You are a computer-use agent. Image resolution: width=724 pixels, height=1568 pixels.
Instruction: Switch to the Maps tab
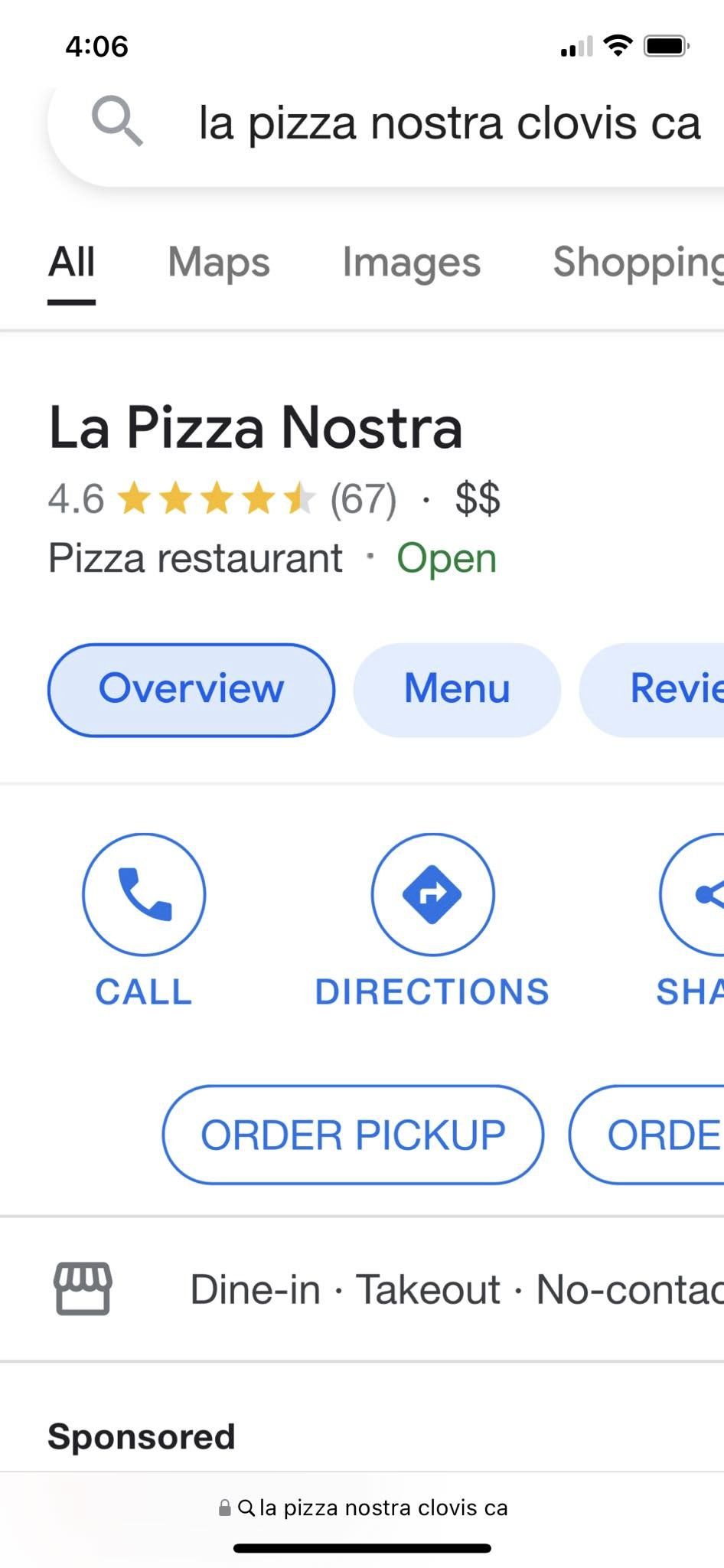(x=219, y=263)
